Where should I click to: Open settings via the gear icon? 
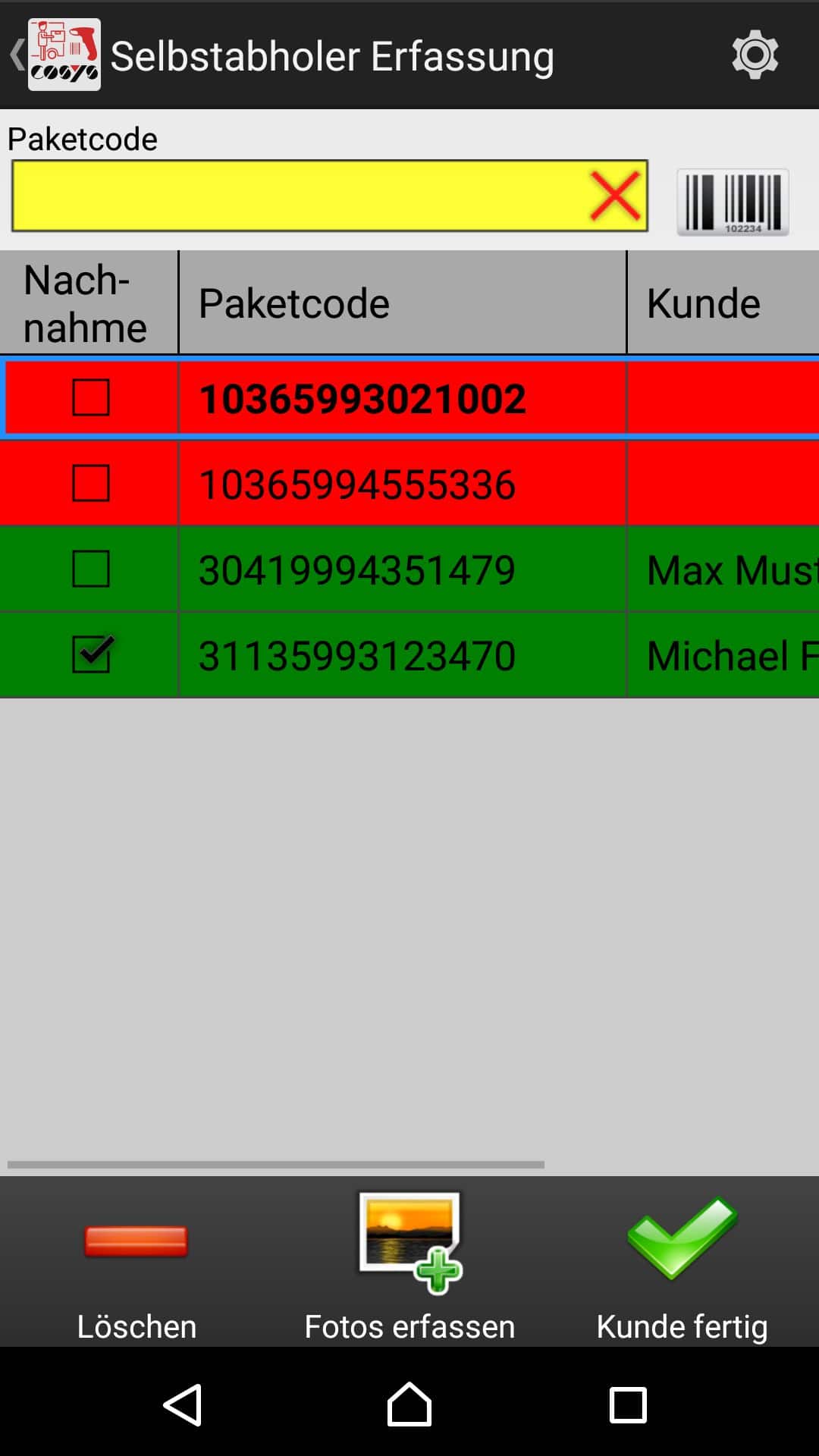click(755, 55)
